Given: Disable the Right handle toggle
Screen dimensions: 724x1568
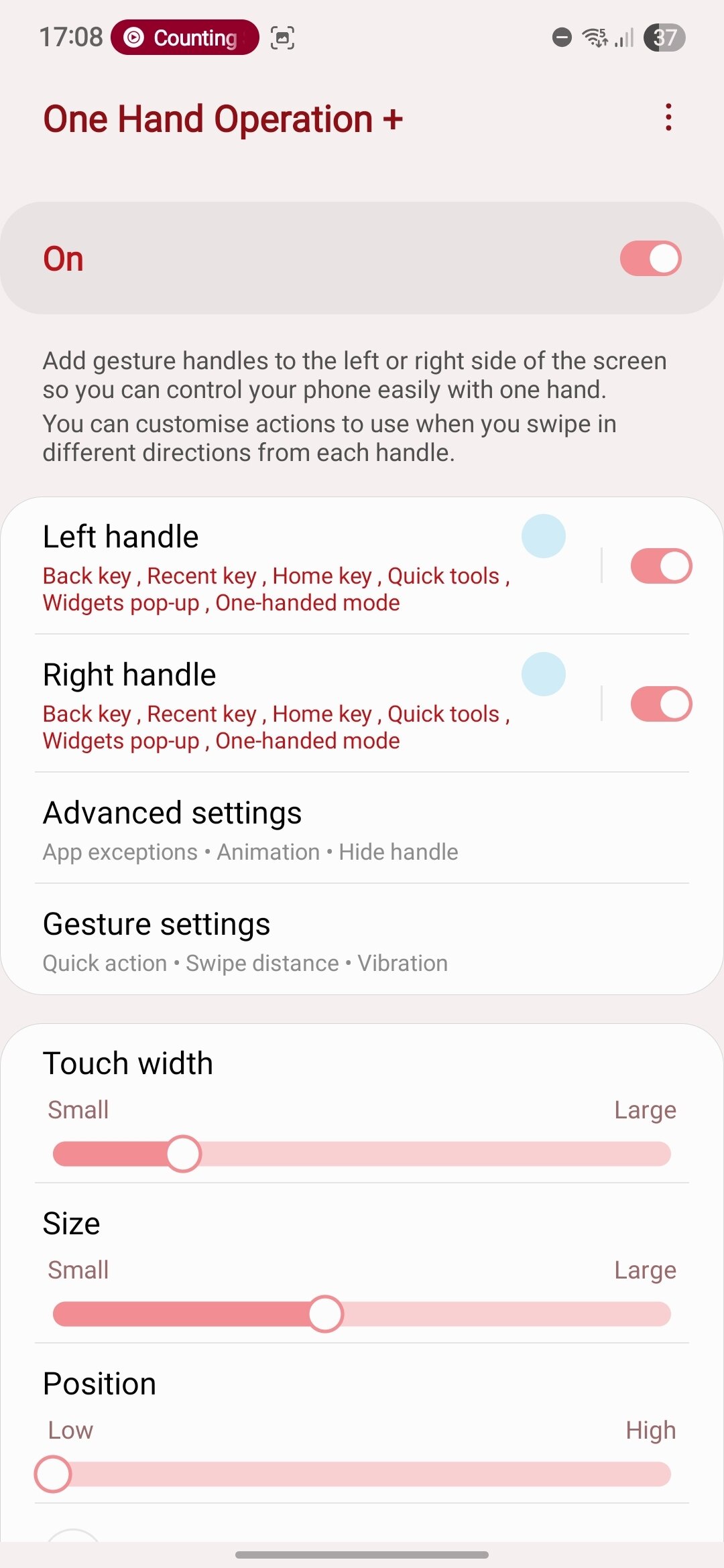Looking at the screenshot, I should (661, 704).
